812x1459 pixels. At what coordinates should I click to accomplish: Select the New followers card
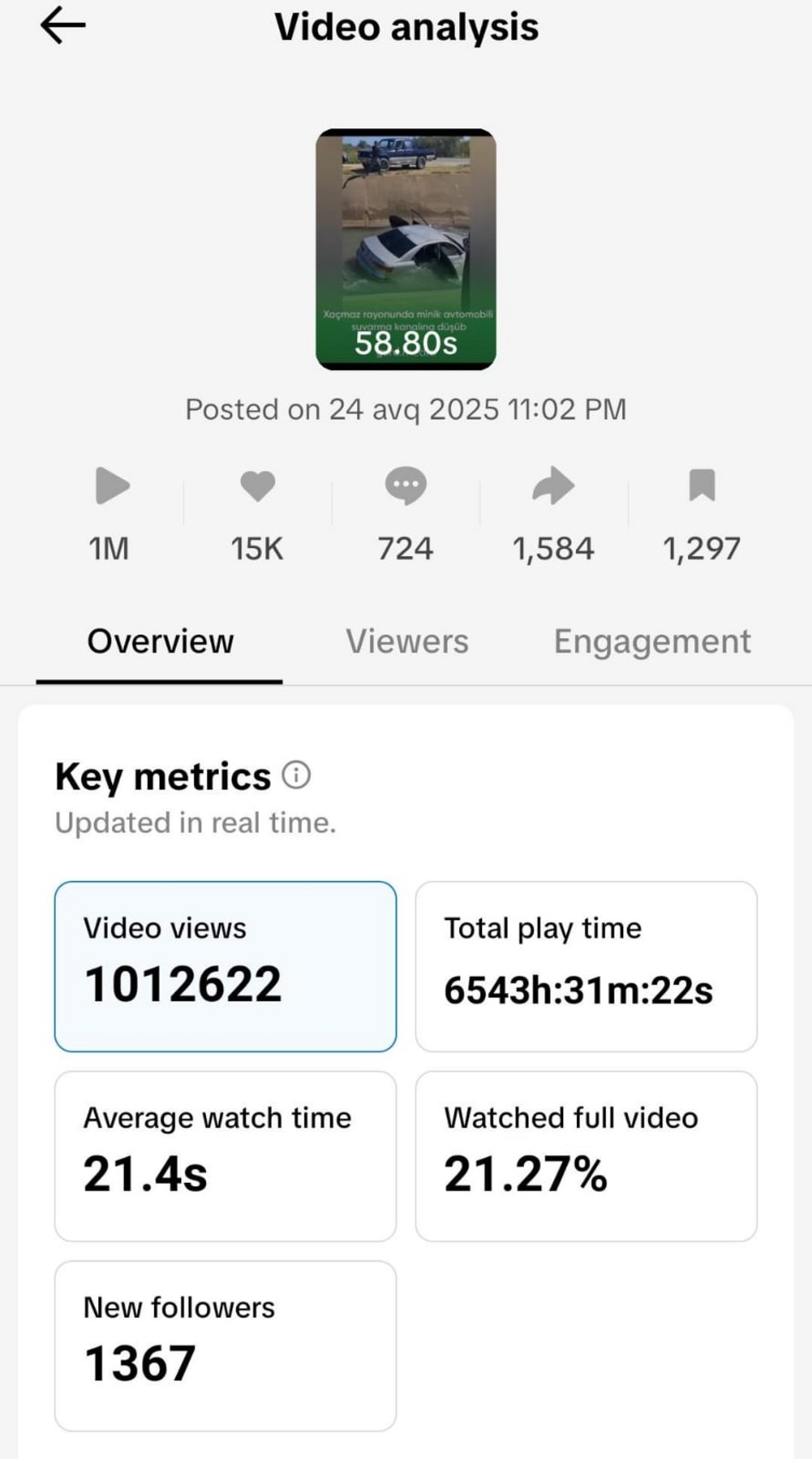tap(226, 1346)
